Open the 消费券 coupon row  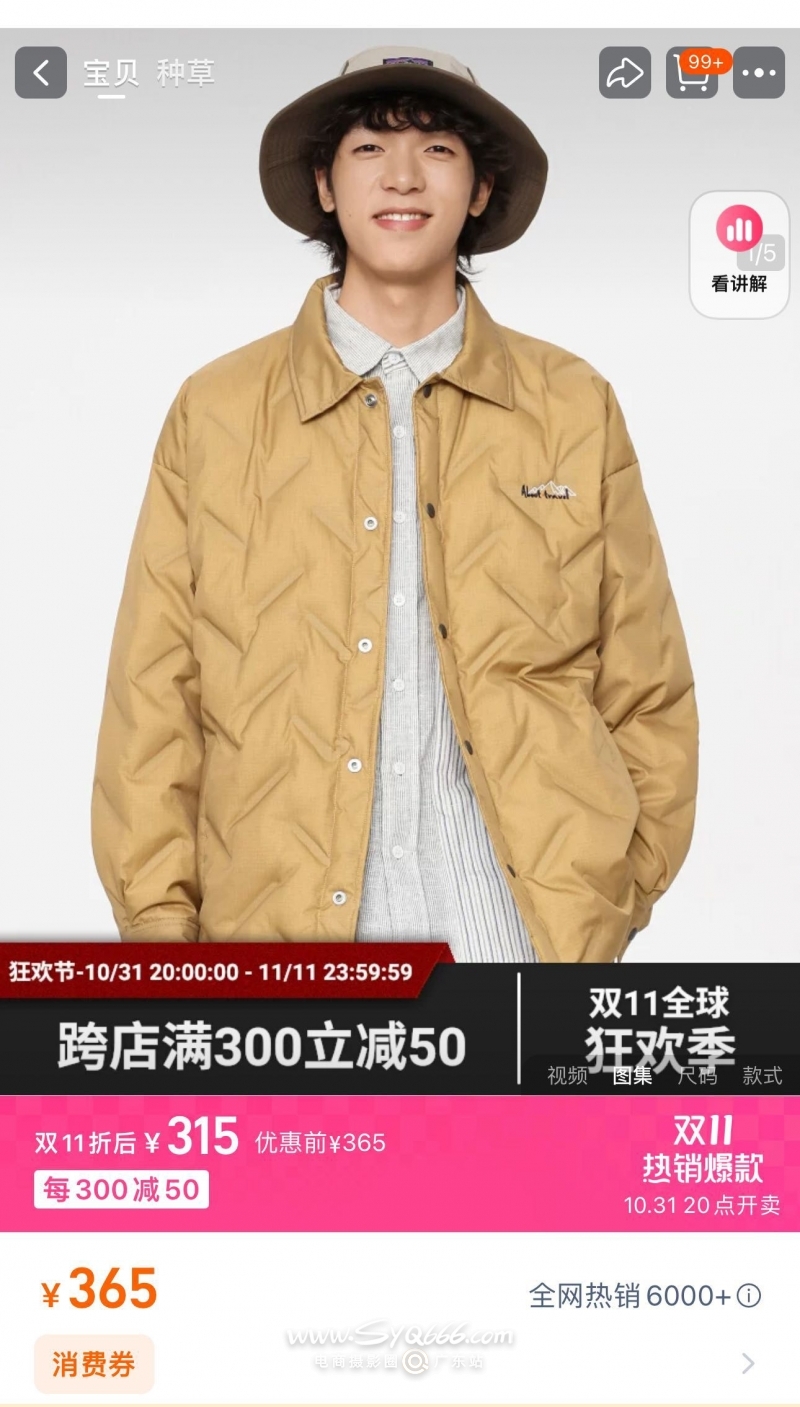point(95,1365)
